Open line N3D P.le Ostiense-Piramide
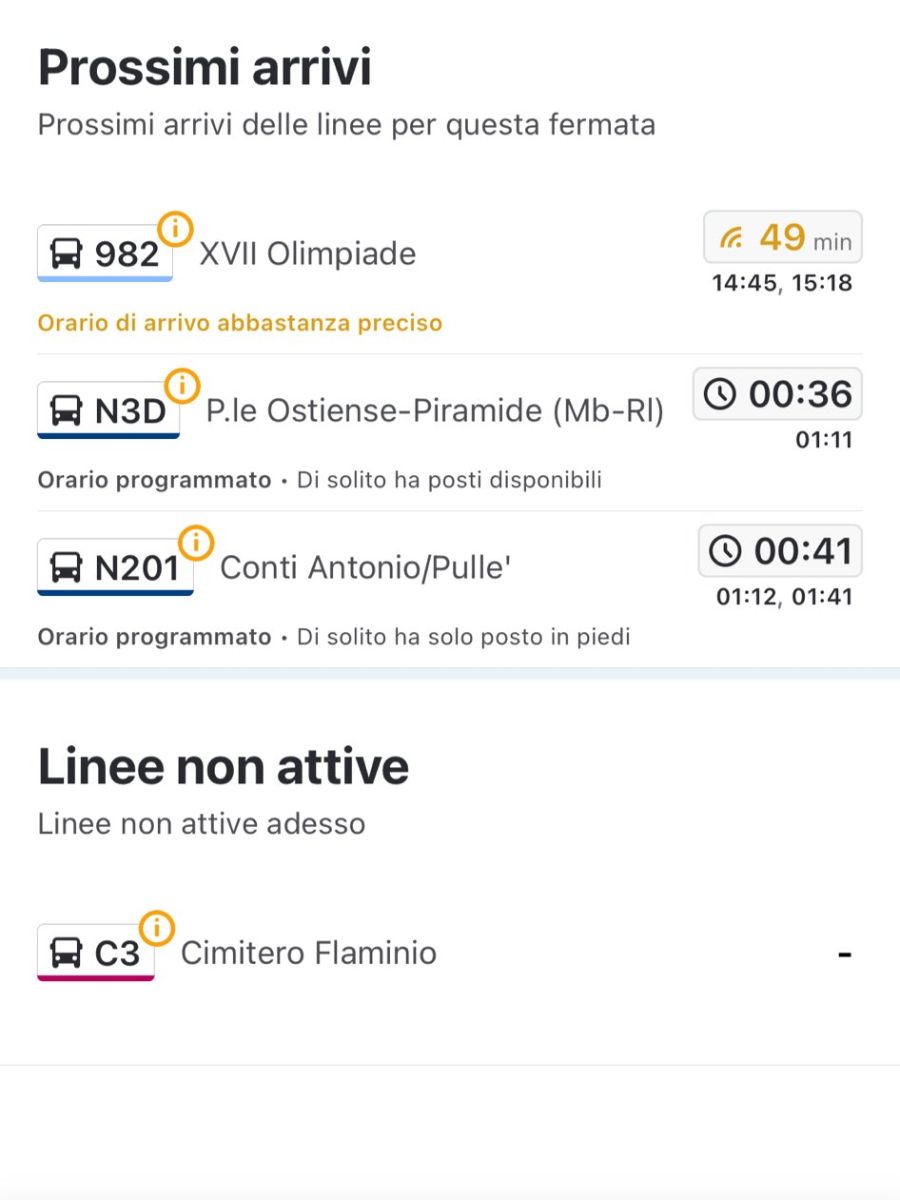 (433, 410)
